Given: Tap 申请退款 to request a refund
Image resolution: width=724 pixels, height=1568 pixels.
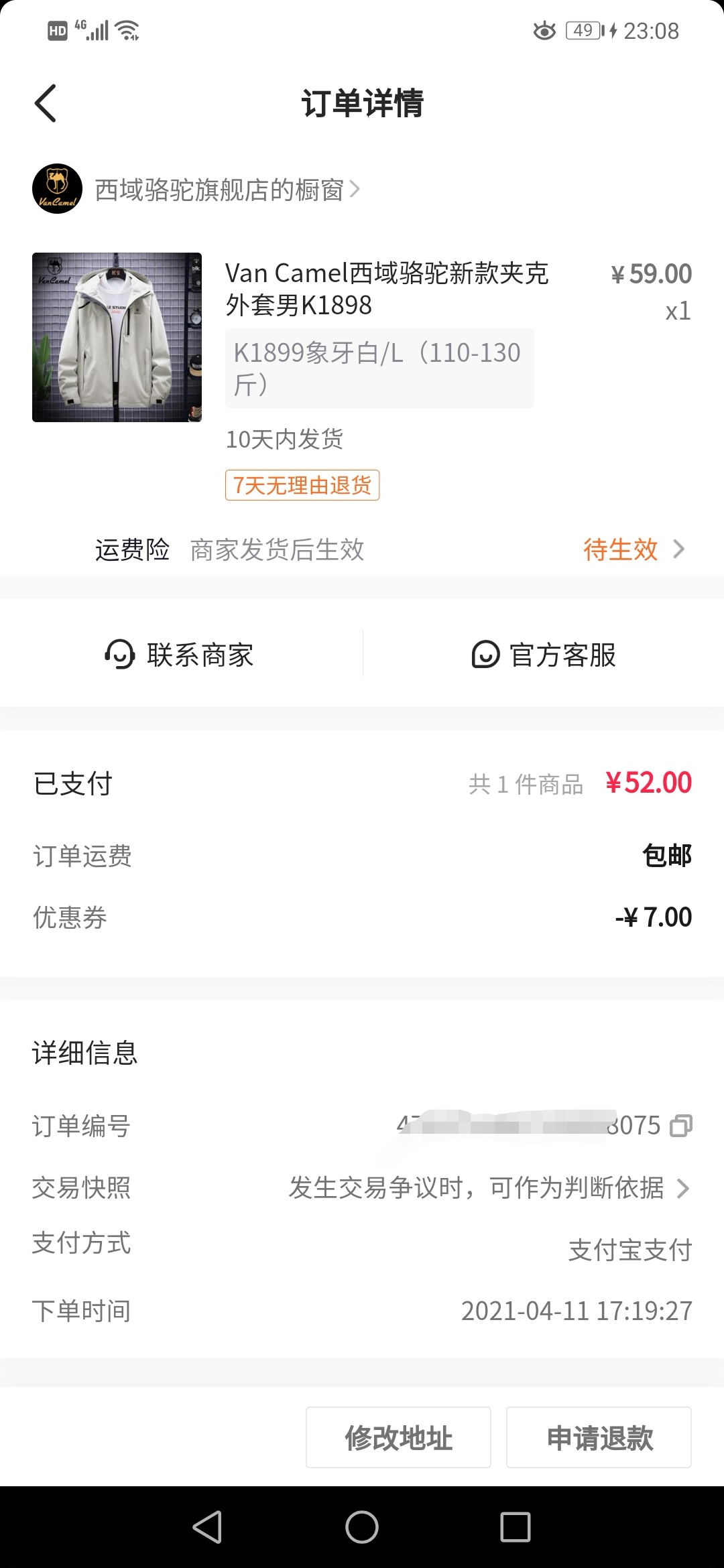Looking at the screenshot, I should click(599, 1437).
